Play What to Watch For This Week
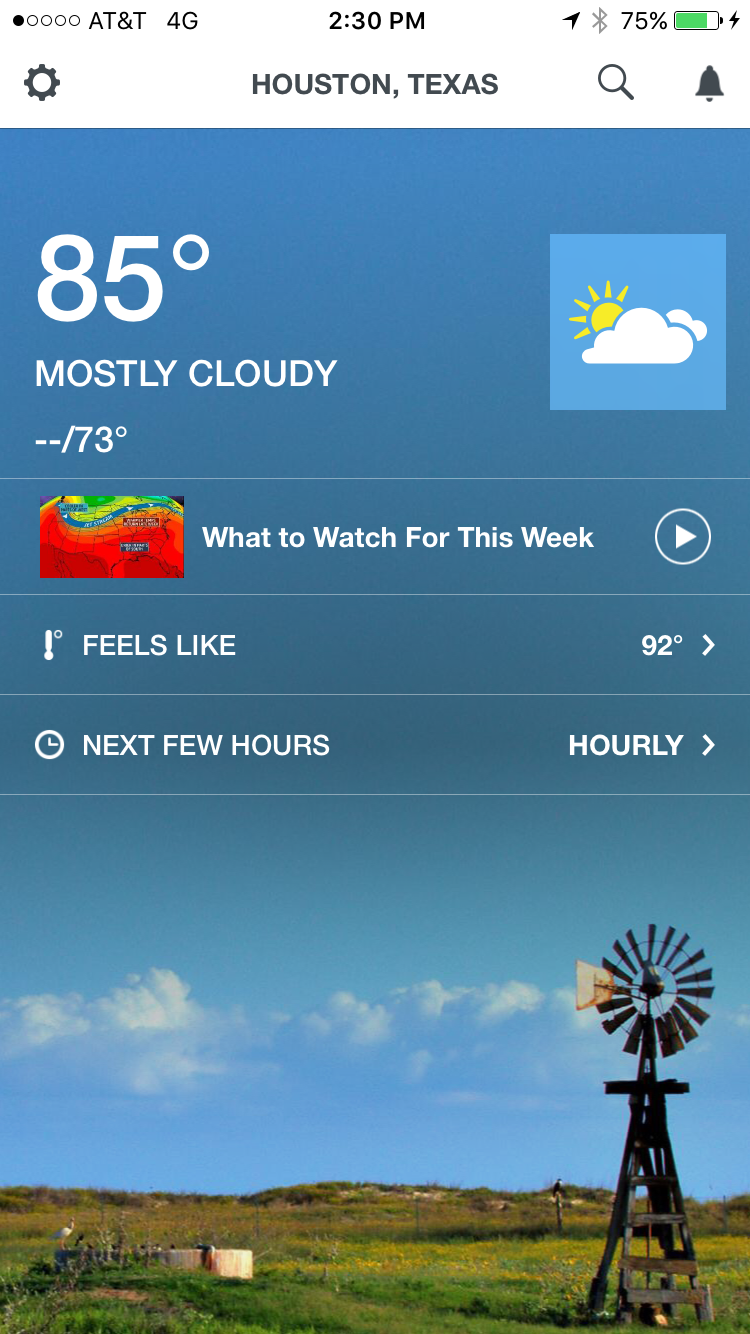Image resolution: width=750 pixels, height=1334 pixels. [683, 537]
